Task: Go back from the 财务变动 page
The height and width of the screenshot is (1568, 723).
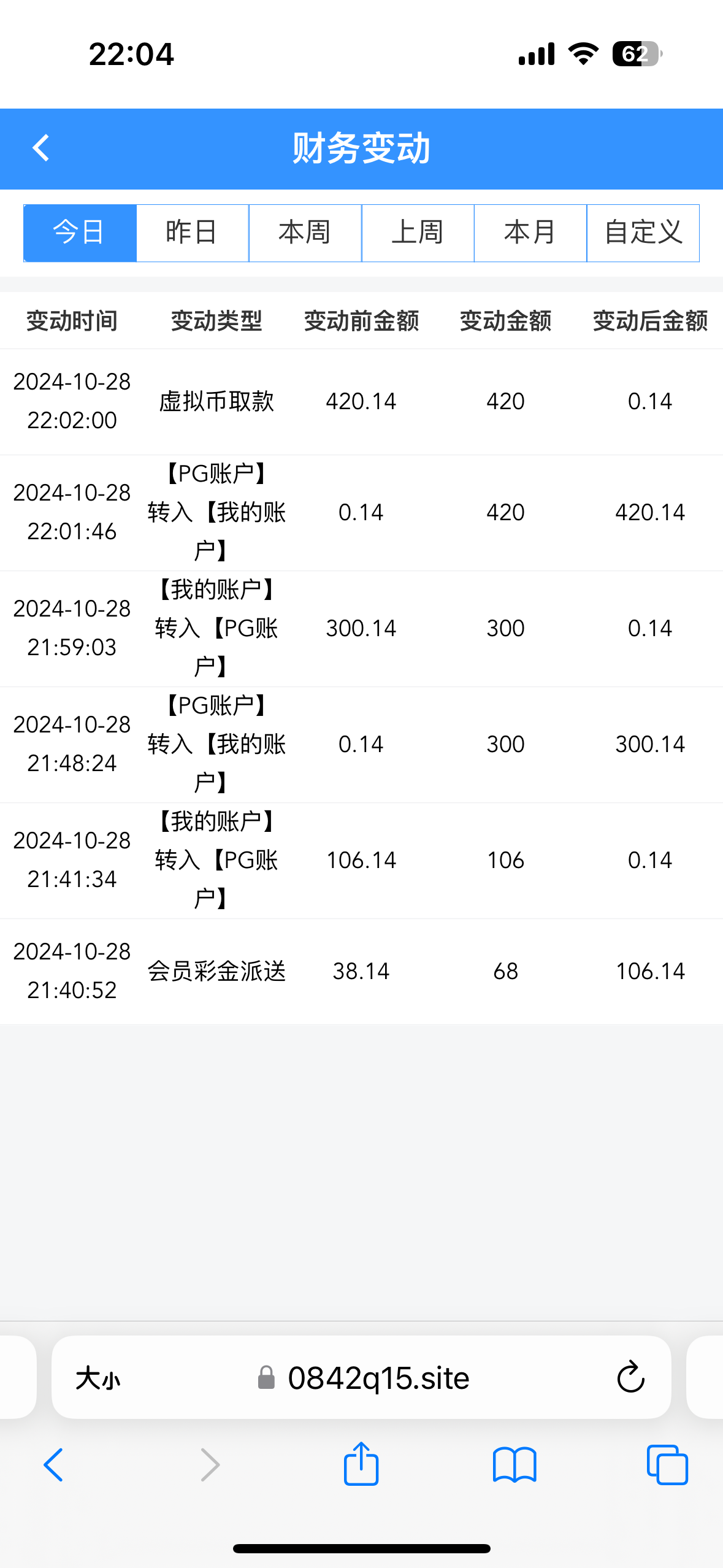Action: (41, 148)
